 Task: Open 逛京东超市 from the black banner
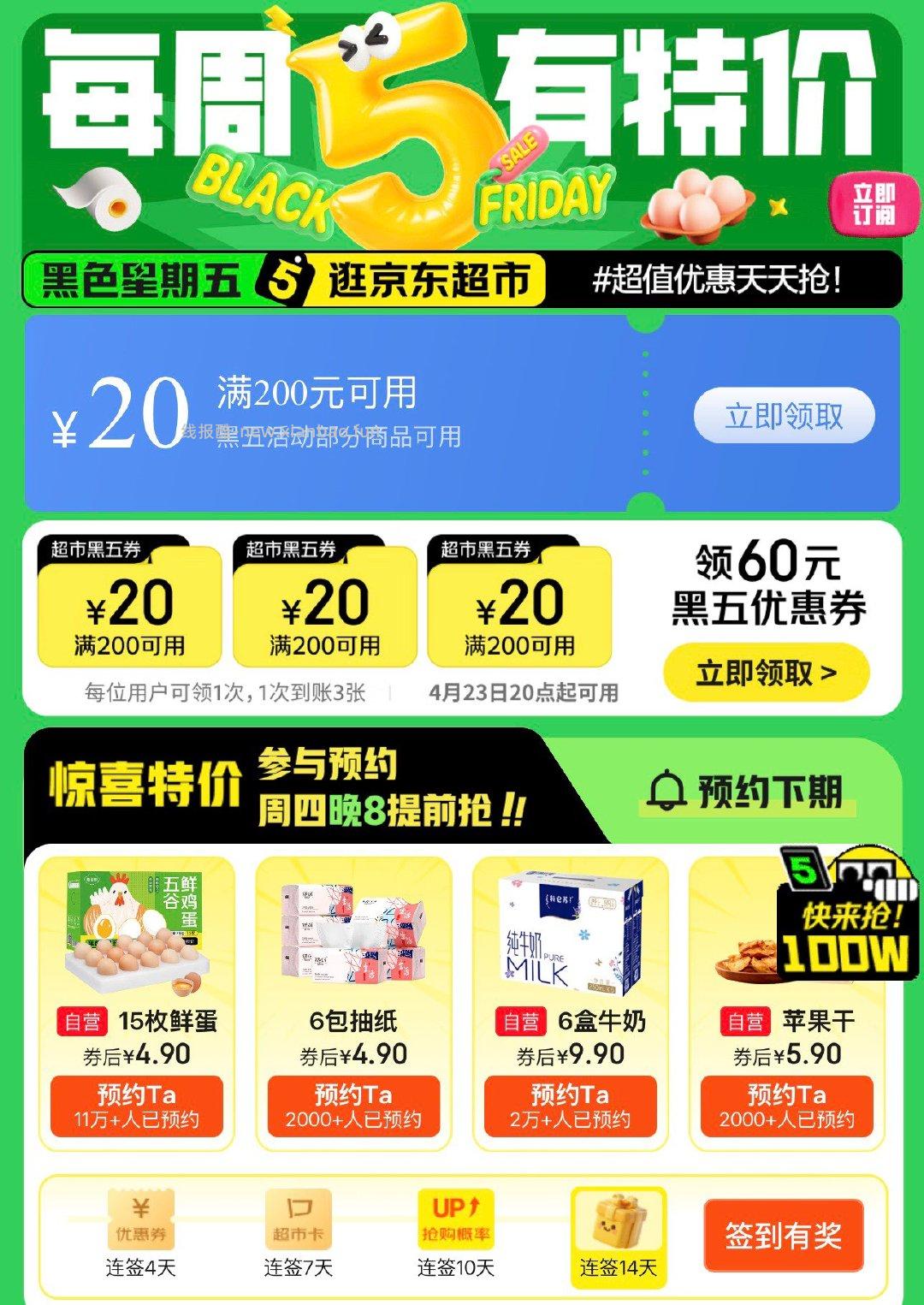tap(428, 278)
